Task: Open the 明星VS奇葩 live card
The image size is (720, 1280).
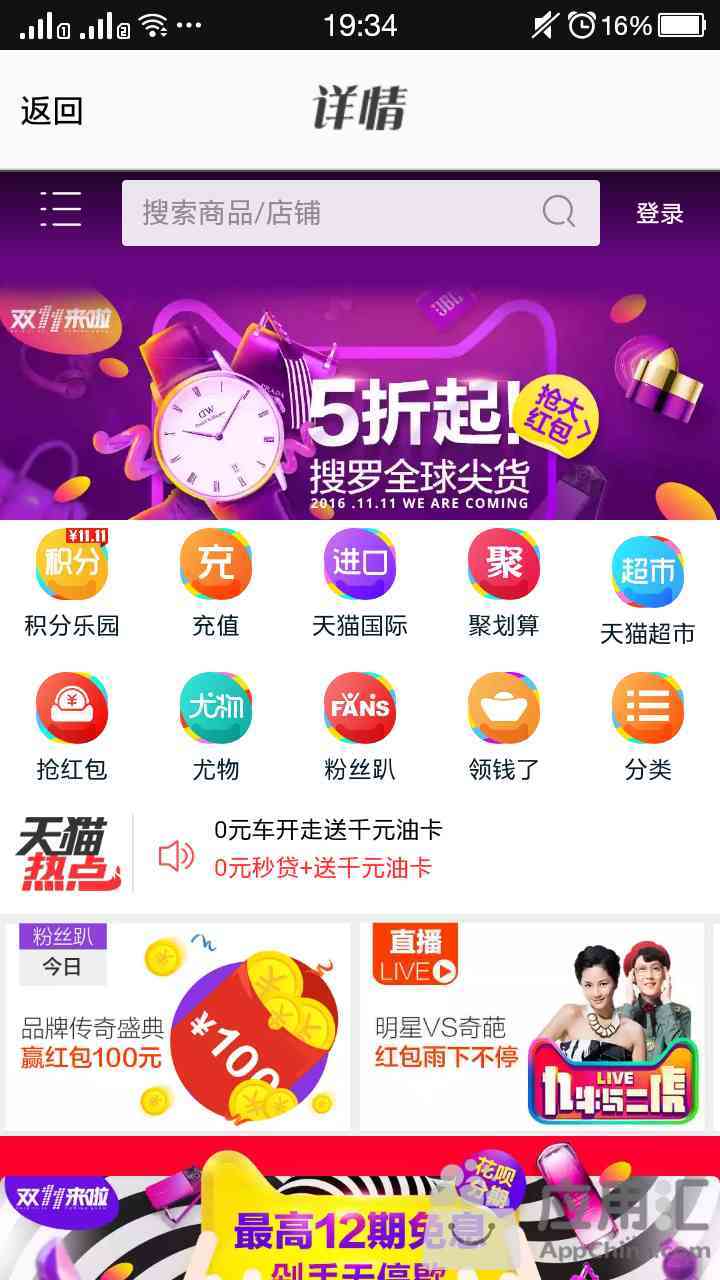Action: [x=535, y=1026]
